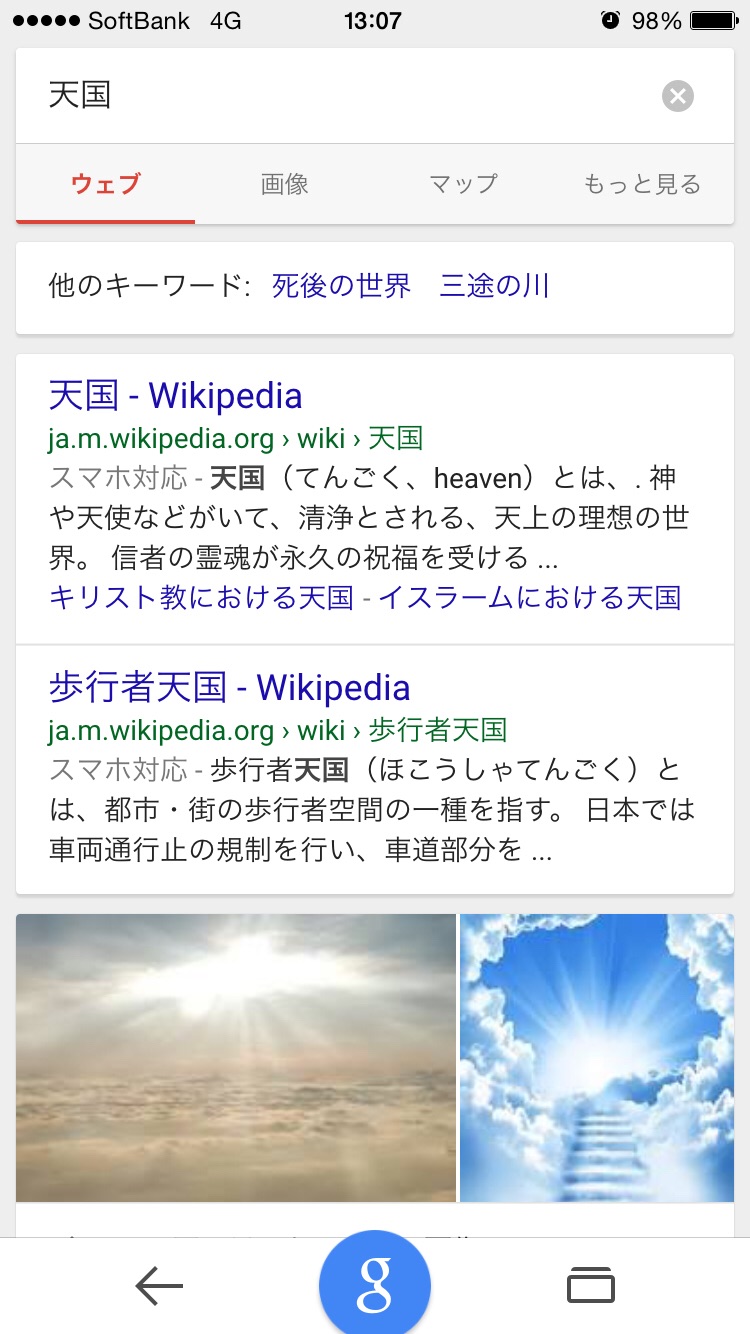Search the related keyword 死後の世界
This screenshot has height=1334, width=750.
(x=341, y=287)
